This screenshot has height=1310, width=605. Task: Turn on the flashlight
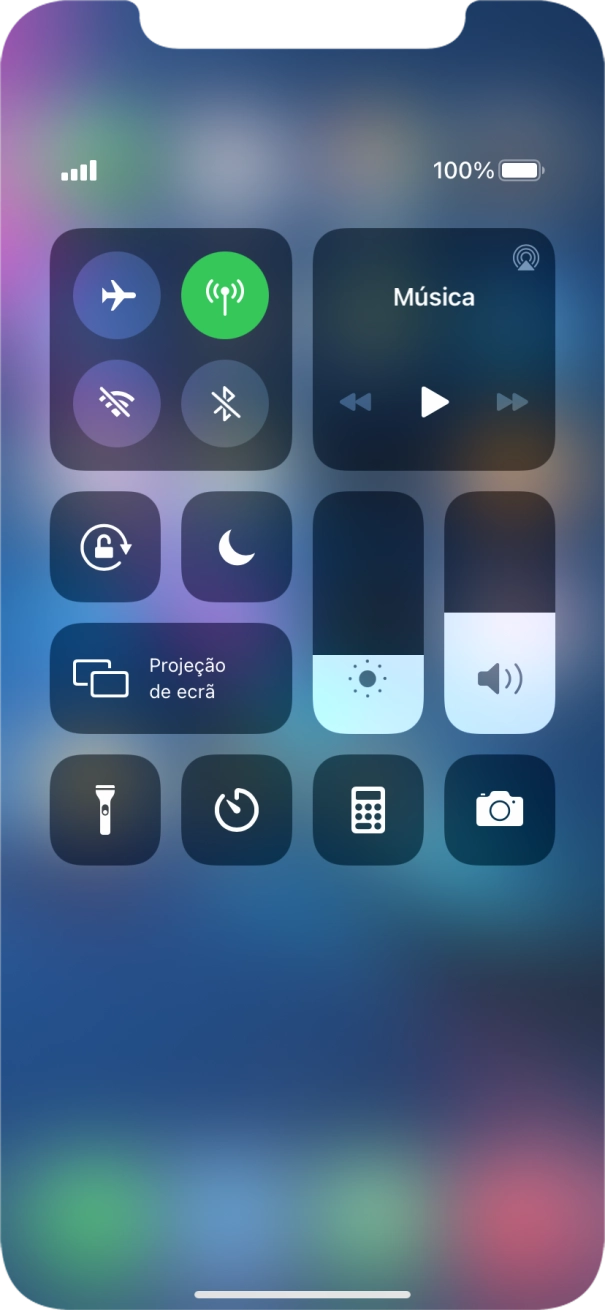105,809
